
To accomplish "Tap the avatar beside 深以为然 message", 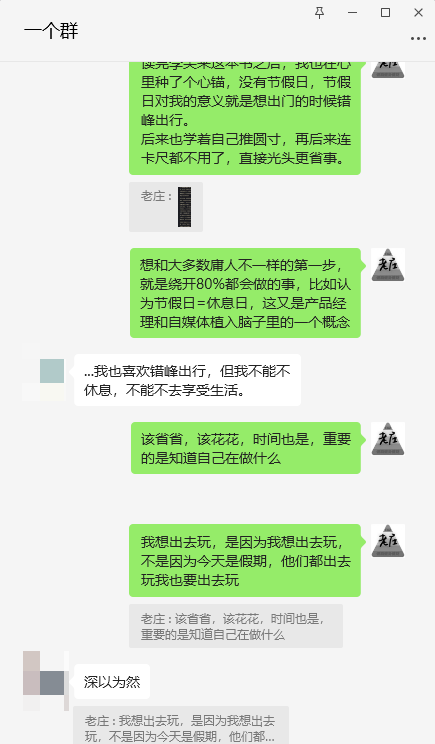I will coord(46,681).
